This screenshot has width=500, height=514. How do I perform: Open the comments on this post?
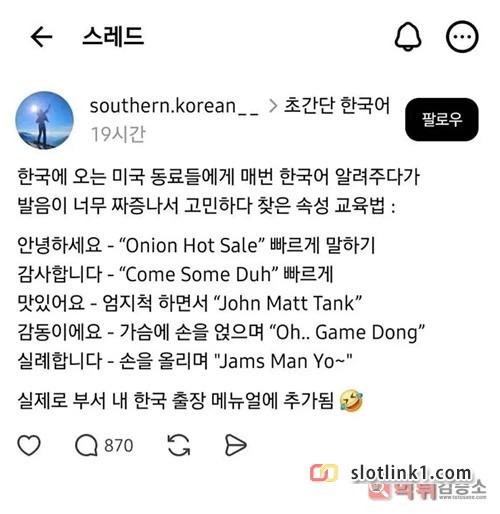(x=104, y=446)
